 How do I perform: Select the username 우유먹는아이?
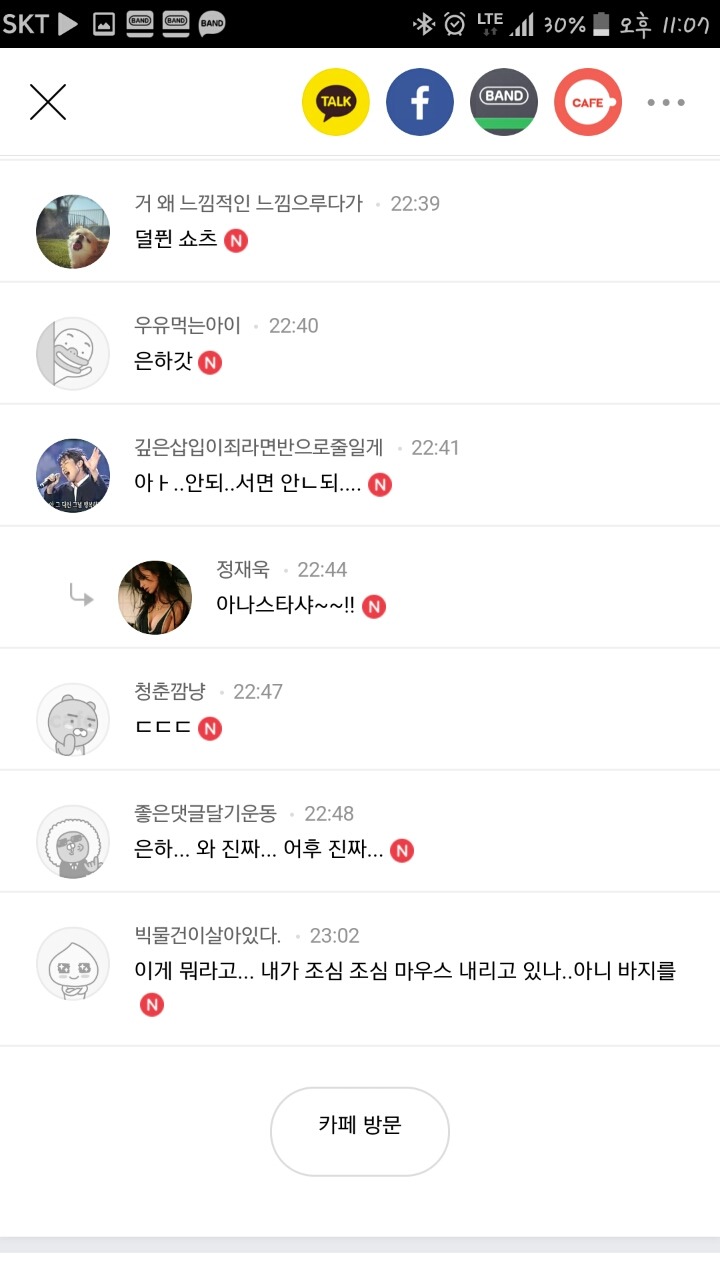pos(188,325)
